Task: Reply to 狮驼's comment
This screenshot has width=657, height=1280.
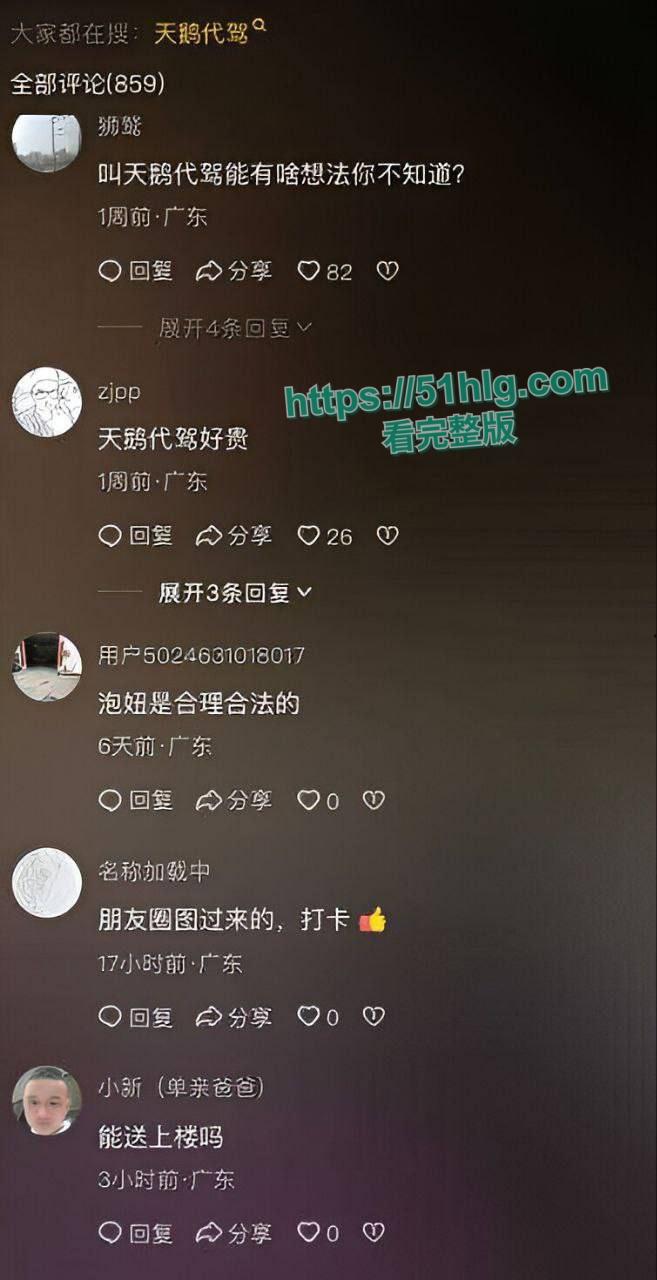Action: tap(136, 271)
